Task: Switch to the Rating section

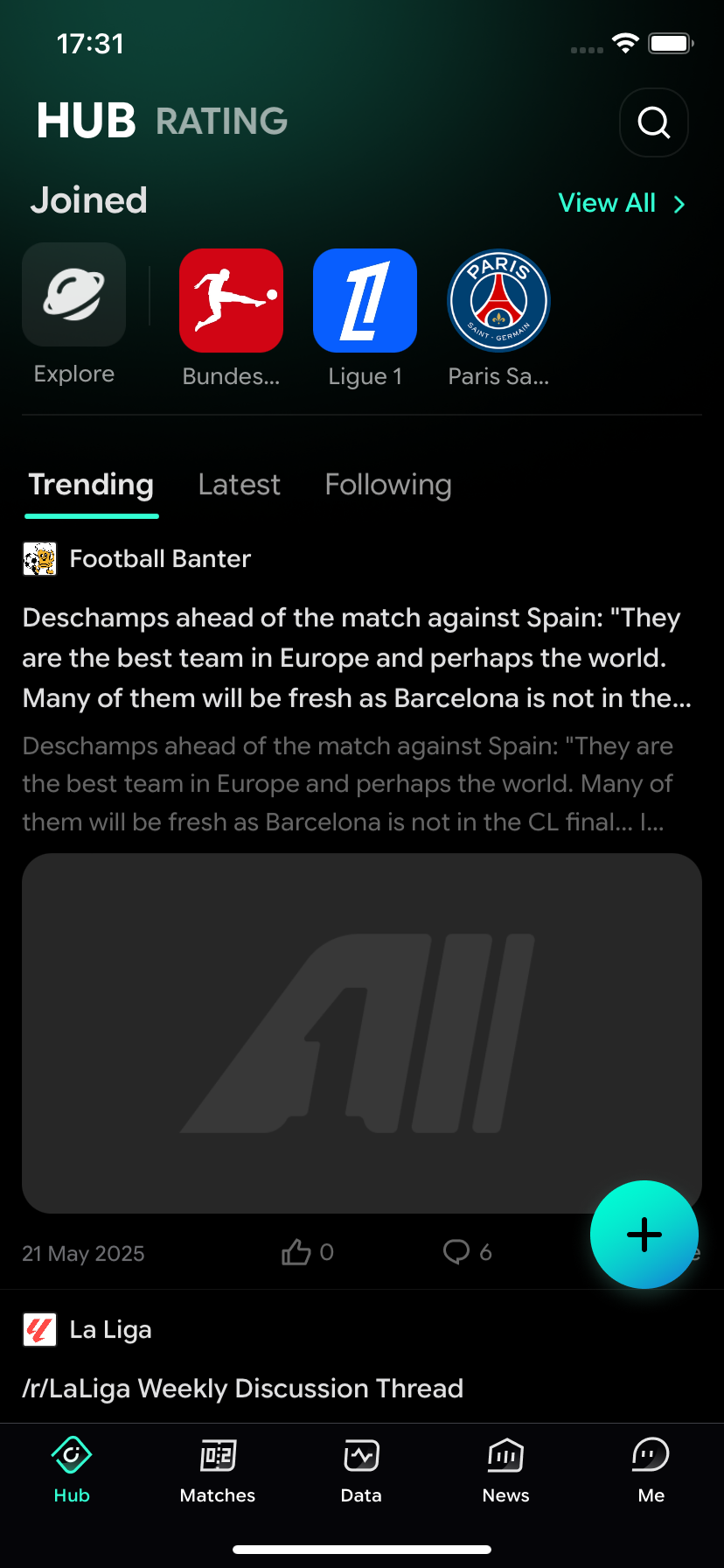Action: pos(222,122)
